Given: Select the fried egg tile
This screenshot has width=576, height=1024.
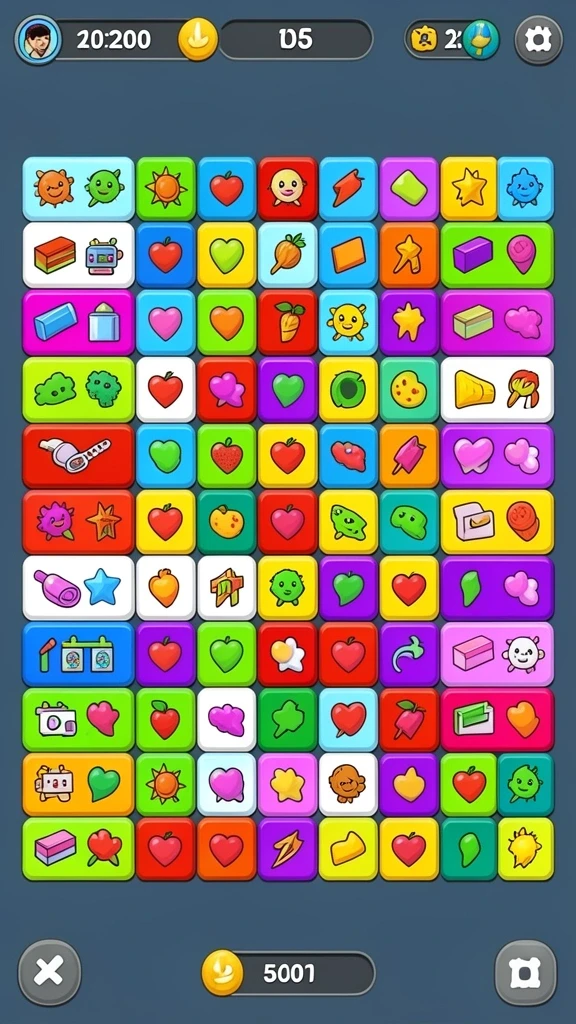Looking at the screenshot, I should pos(287,654).
